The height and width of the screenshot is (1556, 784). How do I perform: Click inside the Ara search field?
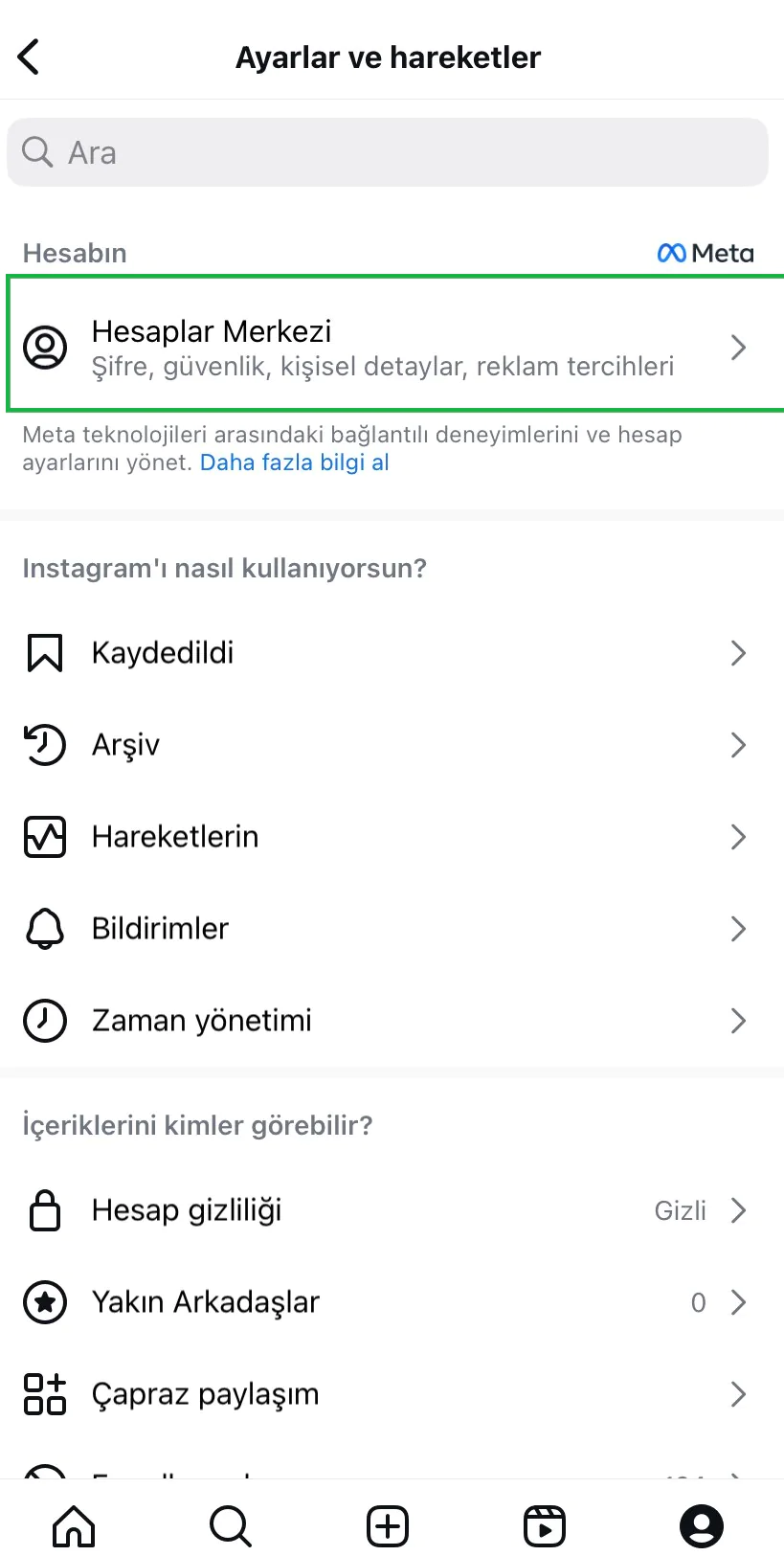pos(387,151)
